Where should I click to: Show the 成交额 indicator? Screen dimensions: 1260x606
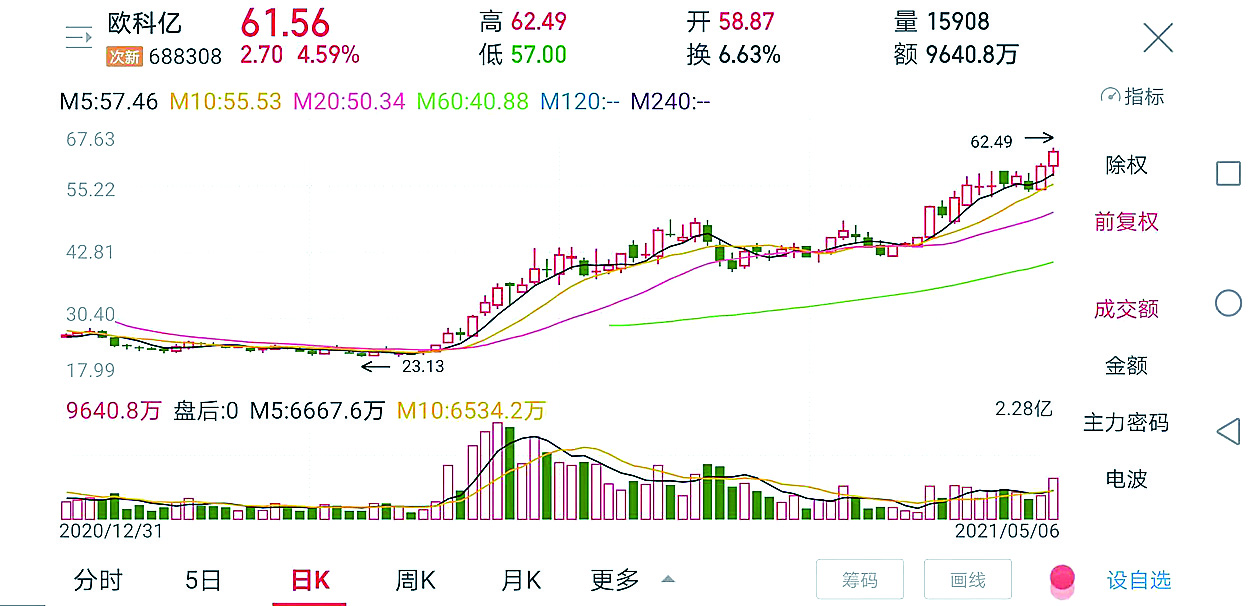pyautogui.click(x=1126, y=309)
